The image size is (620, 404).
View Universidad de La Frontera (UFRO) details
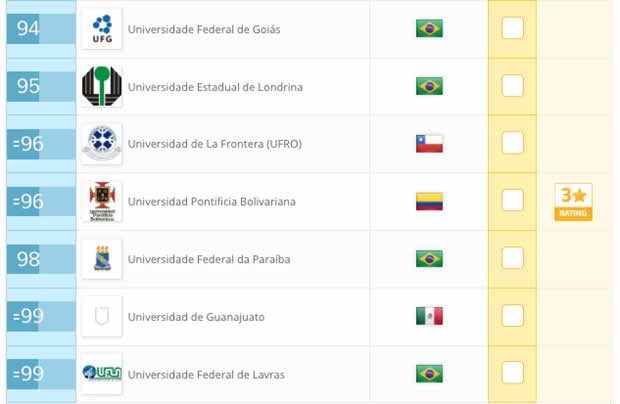(214, 144)
